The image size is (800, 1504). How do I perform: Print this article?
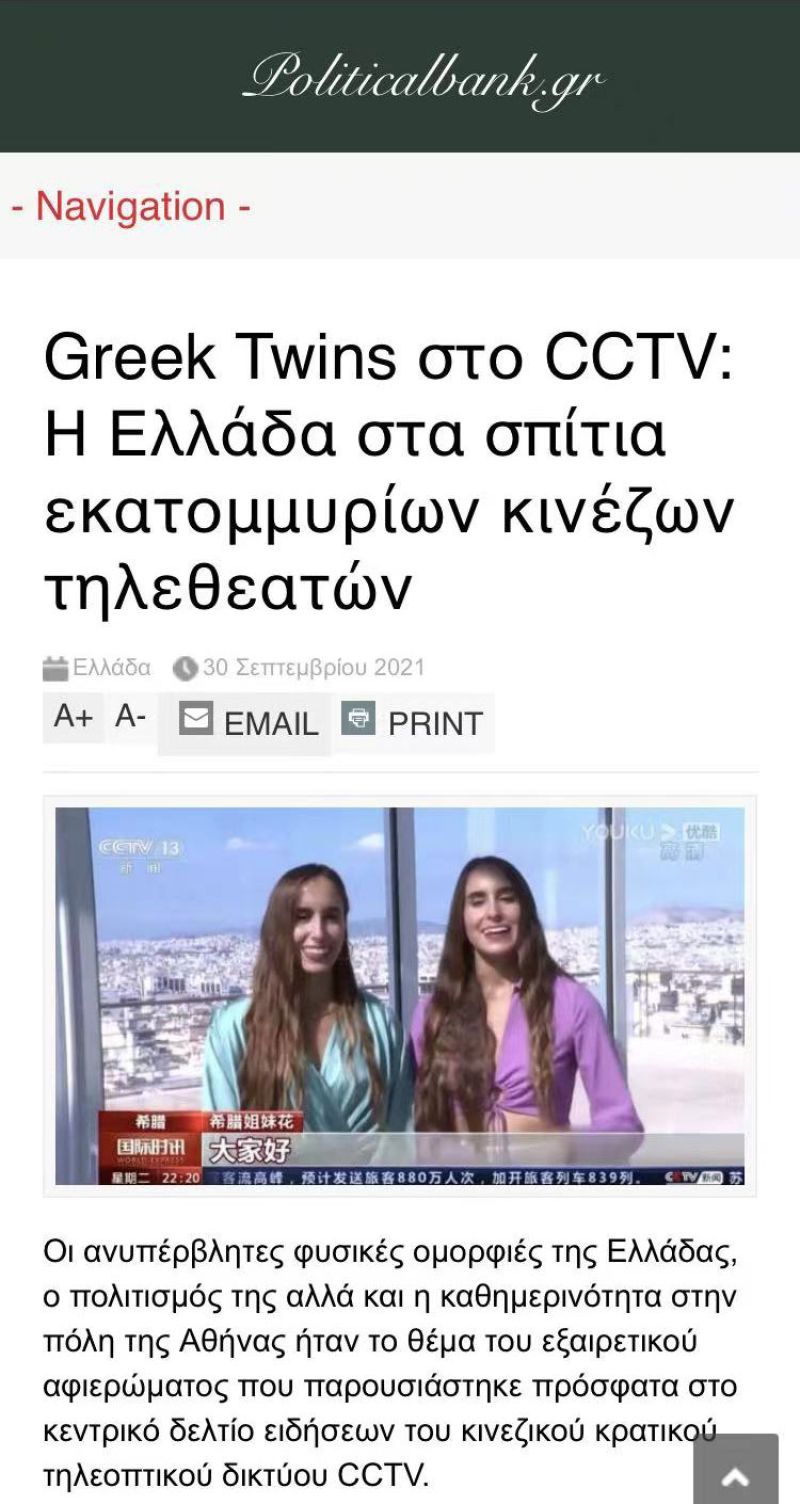click(x=414, y=722)
